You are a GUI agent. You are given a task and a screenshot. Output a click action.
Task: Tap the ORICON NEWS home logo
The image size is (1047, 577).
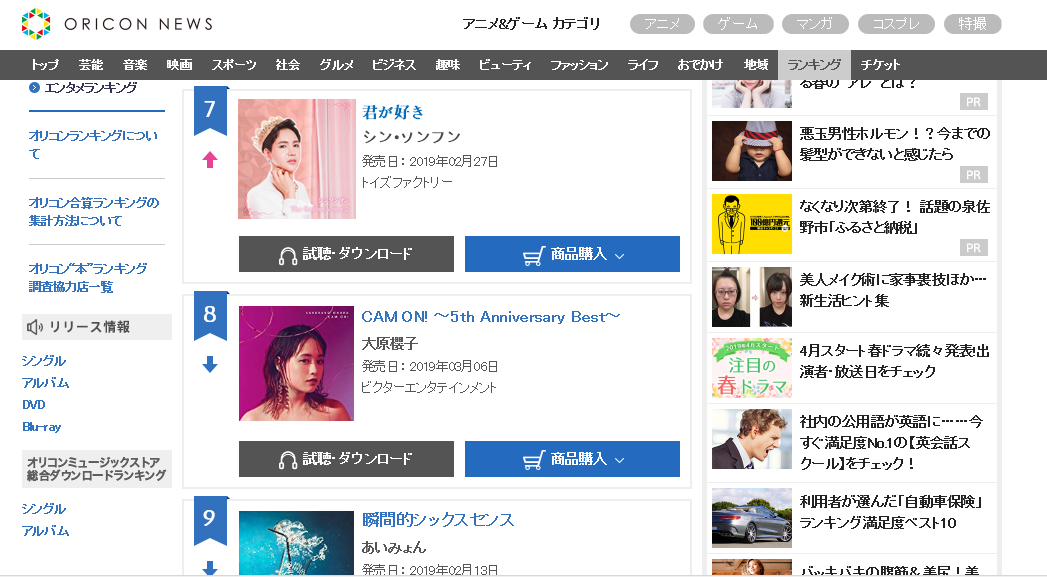pyautogui.click(x=116, y=24)
